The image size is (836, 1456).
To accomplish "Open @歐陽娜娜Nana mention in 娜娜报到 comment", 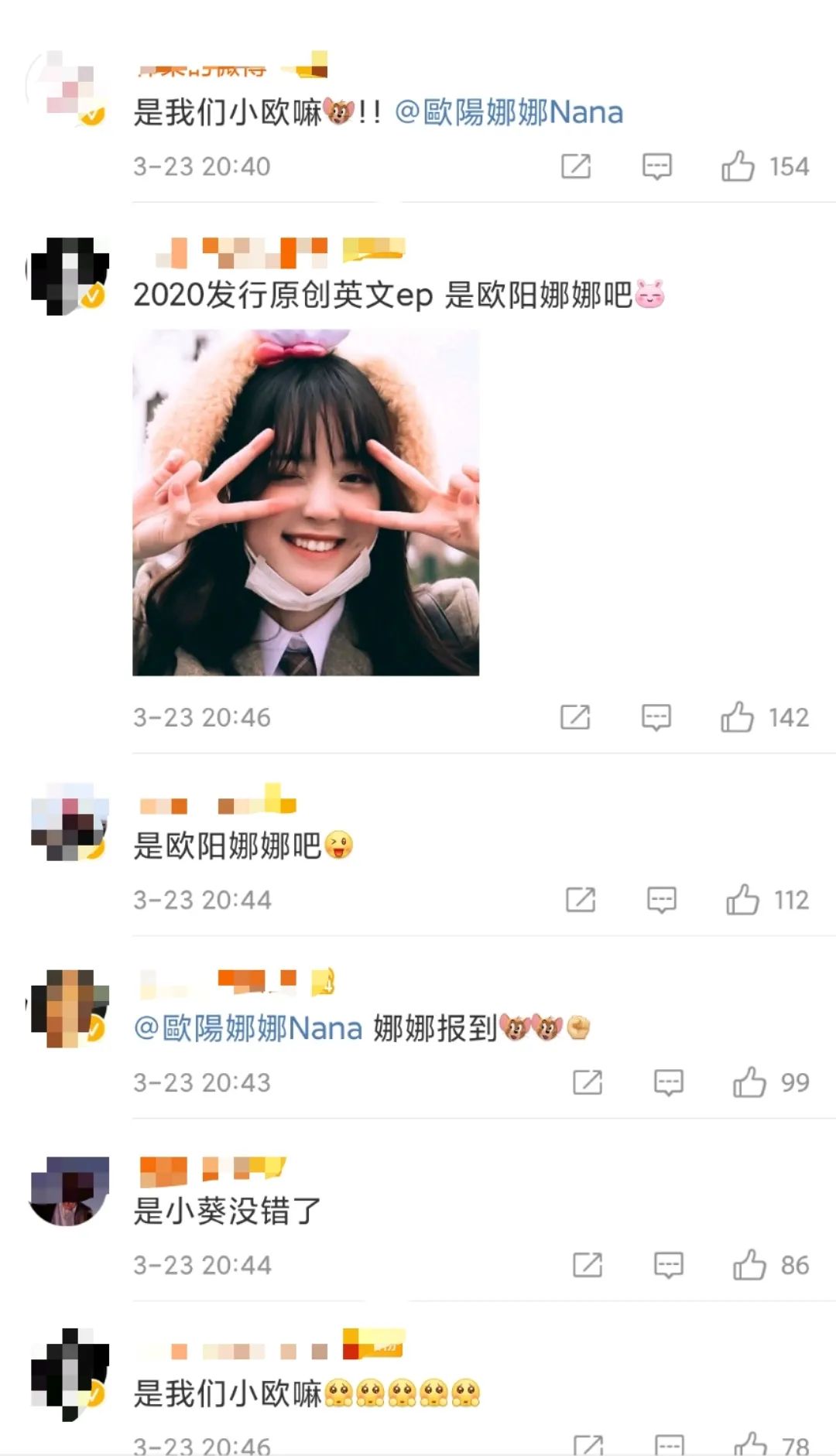I will pyautogui.click(x=248, y=1029).
